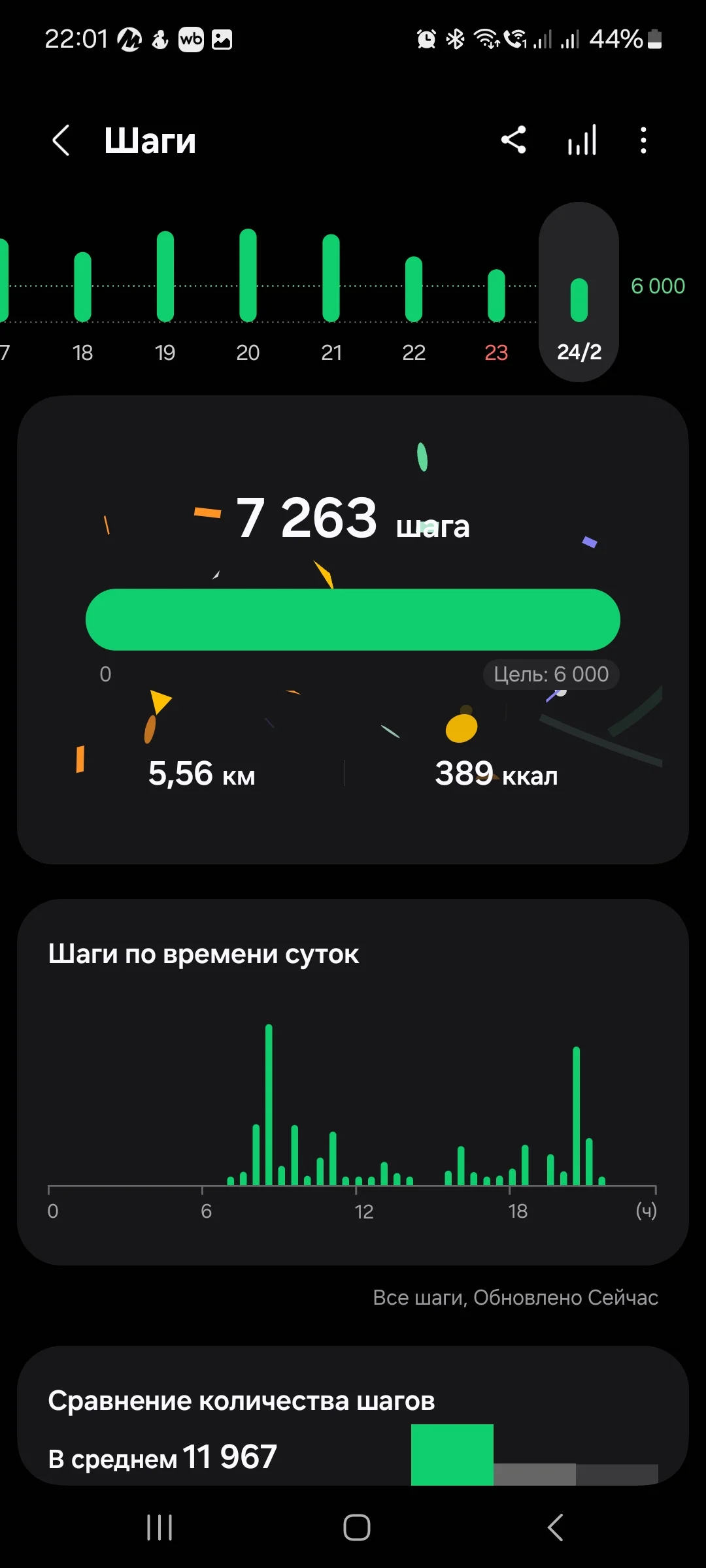The image size is (706, 1568).
Task: Share the step results
Action: click(514, 140)
